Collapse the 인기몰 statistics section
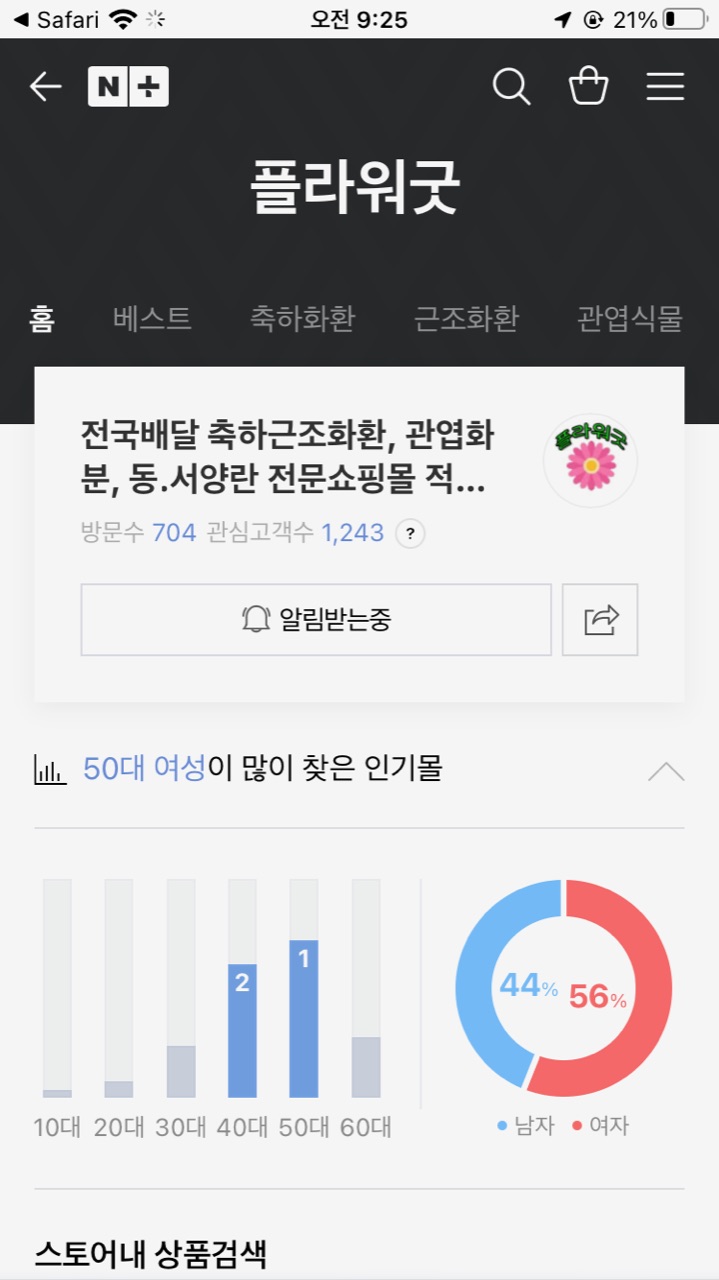Viewport: 719px width, 1280px height. (x=666, y=771)
